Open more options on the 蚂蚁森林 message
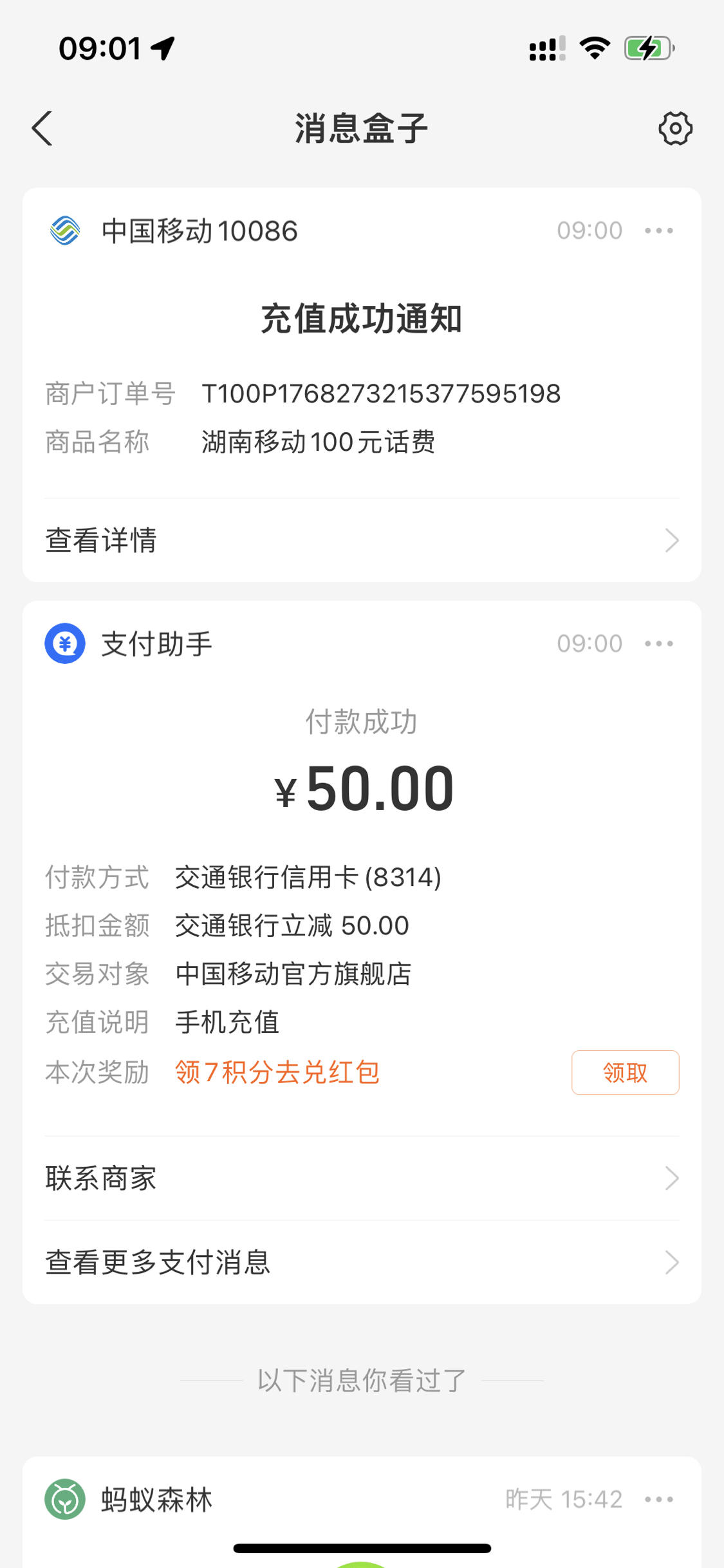 coord(659,1499)
